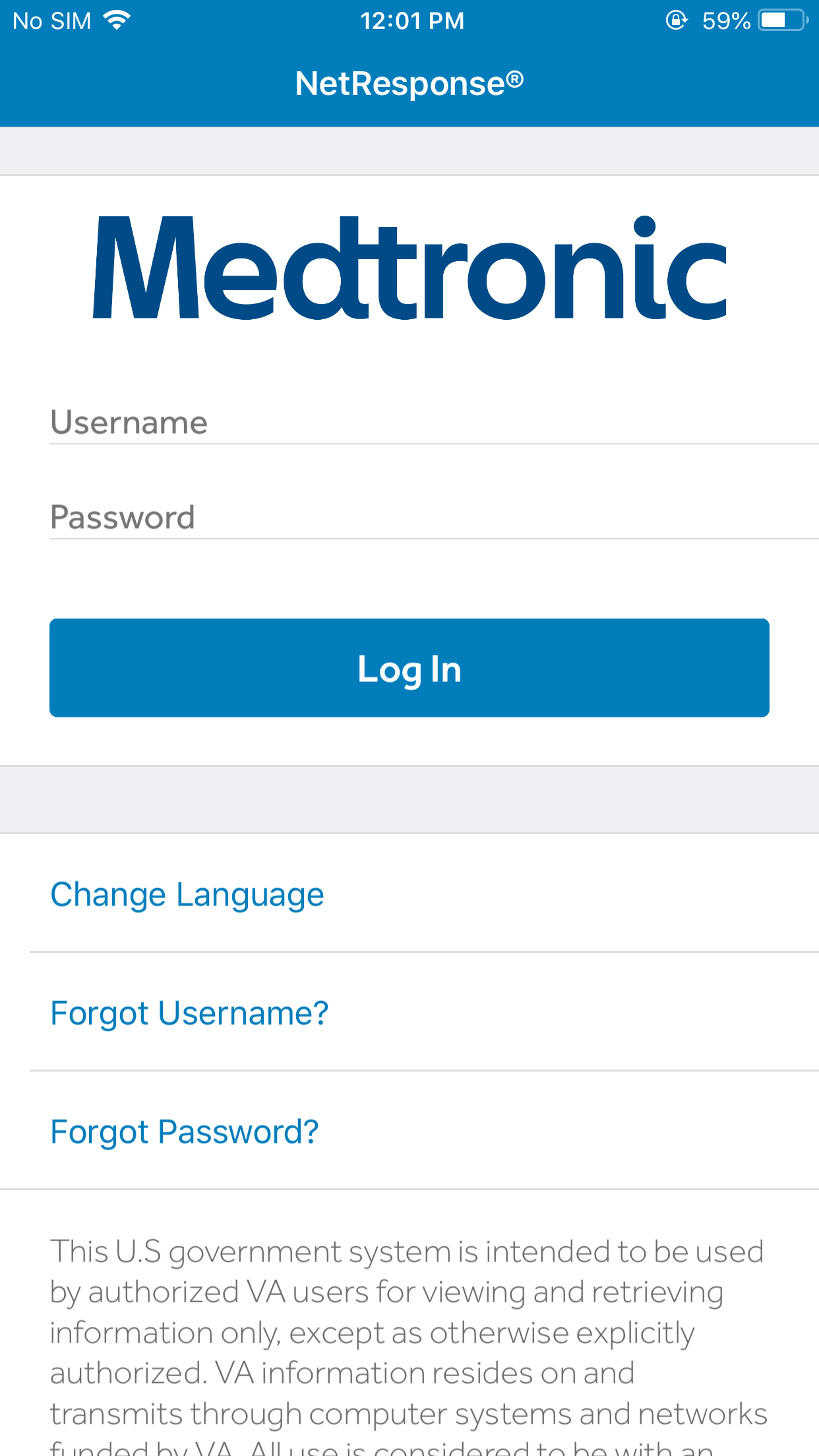Image resolution: width=819 pixels, height=1456 pixels.
Task: Tap the 59% battery percentage
Action: (725, 20)
